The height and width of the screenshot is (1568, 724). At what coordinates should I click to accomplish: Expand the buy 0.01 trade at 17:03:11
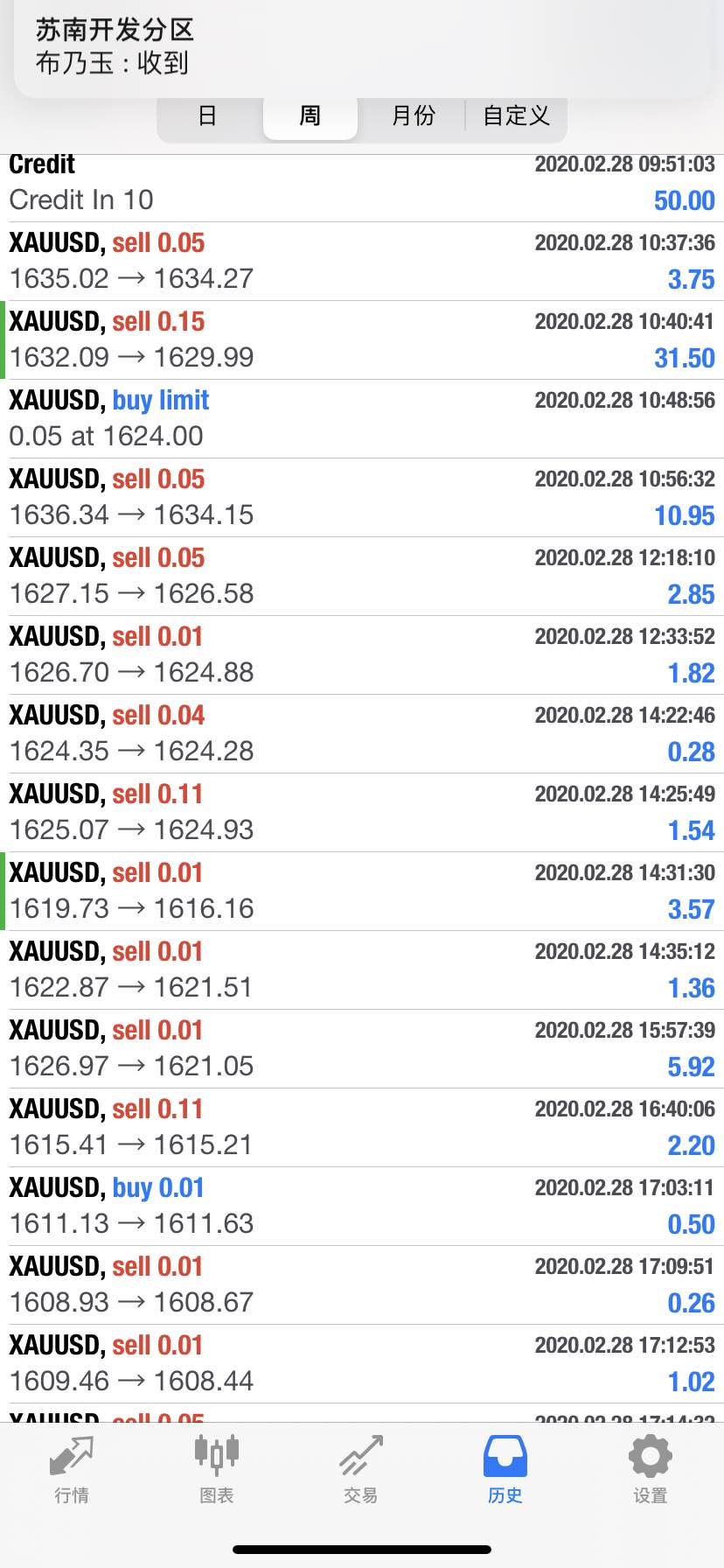pos(362,1207)
